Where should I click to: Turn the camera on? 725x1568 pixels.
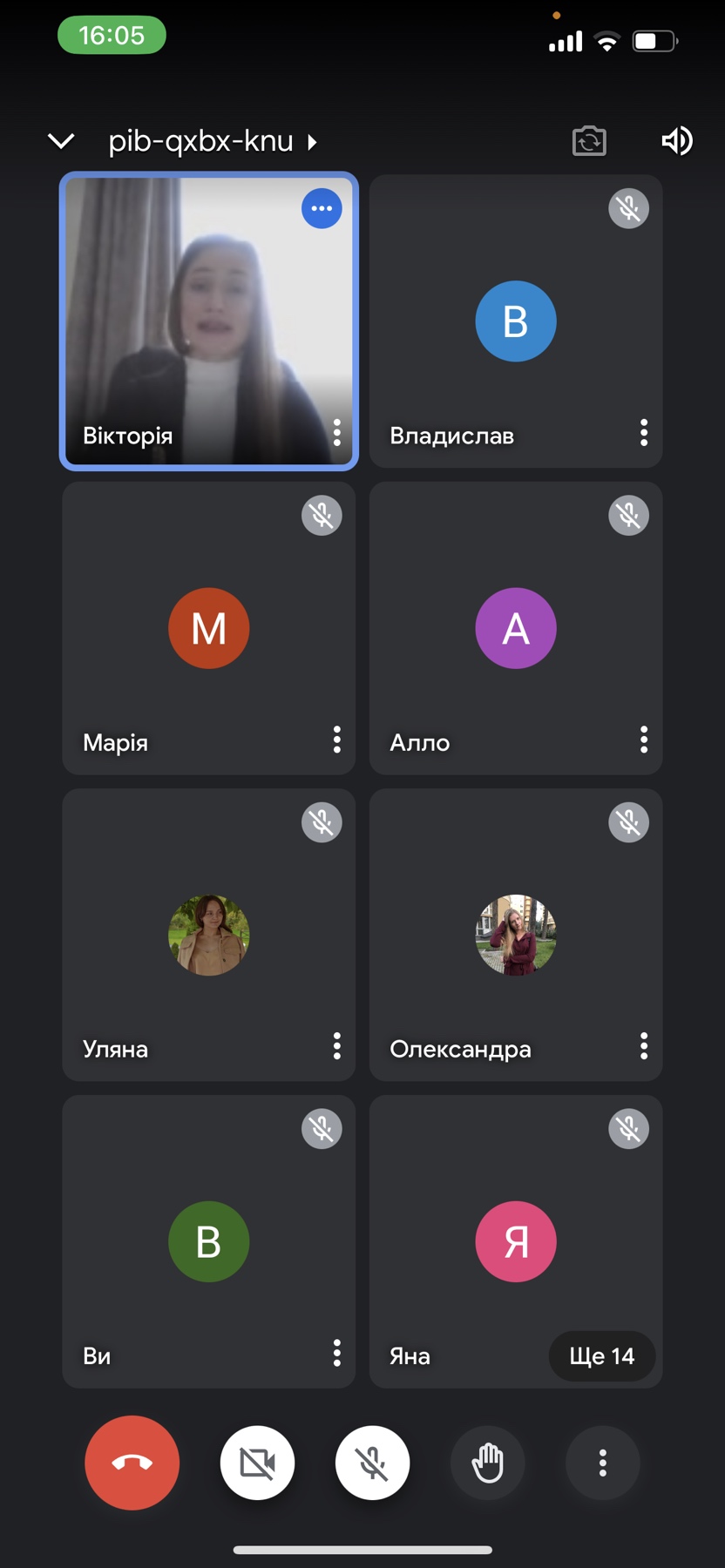(x=257, y=1463)
